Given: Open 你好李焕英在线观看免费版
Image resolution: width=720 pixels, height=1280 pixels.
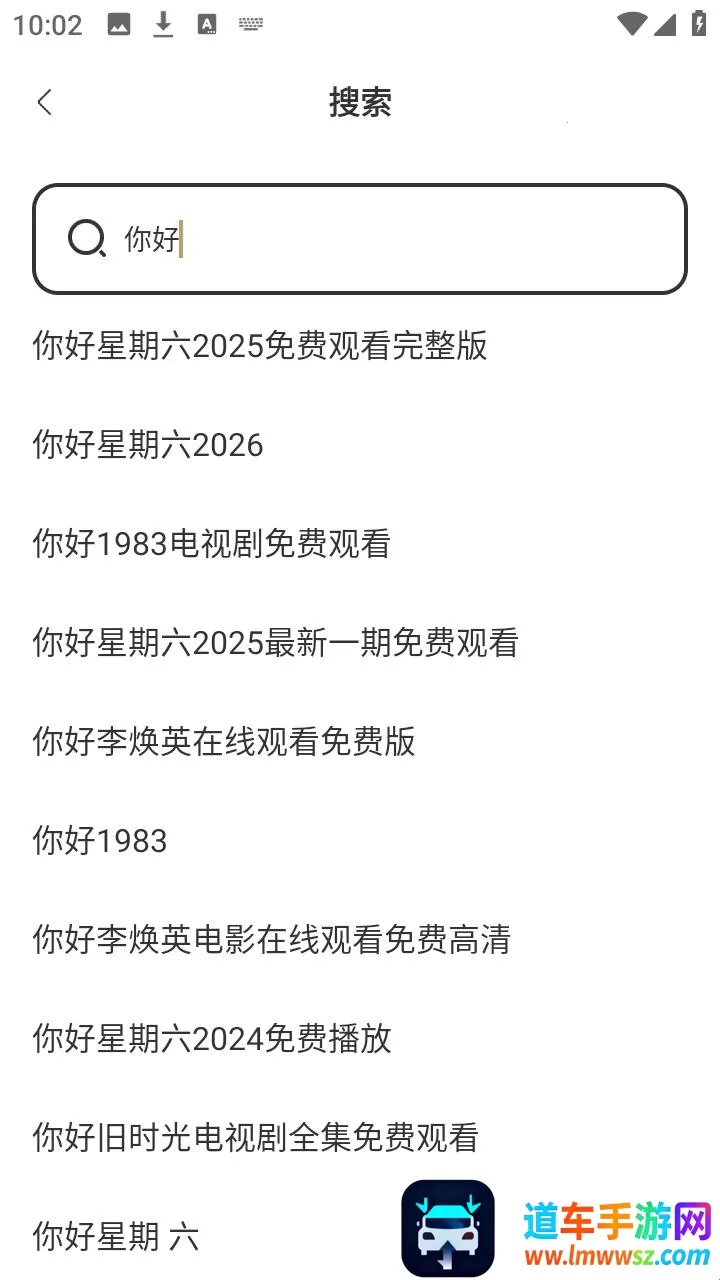Looking at the screenshot, I should 221,742.
